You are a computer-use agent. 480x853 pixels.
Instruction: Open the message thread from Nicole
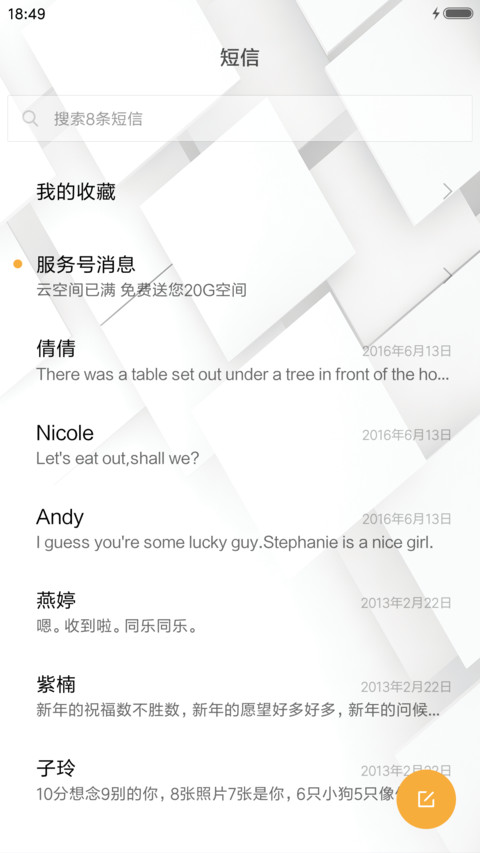(240, 444)
